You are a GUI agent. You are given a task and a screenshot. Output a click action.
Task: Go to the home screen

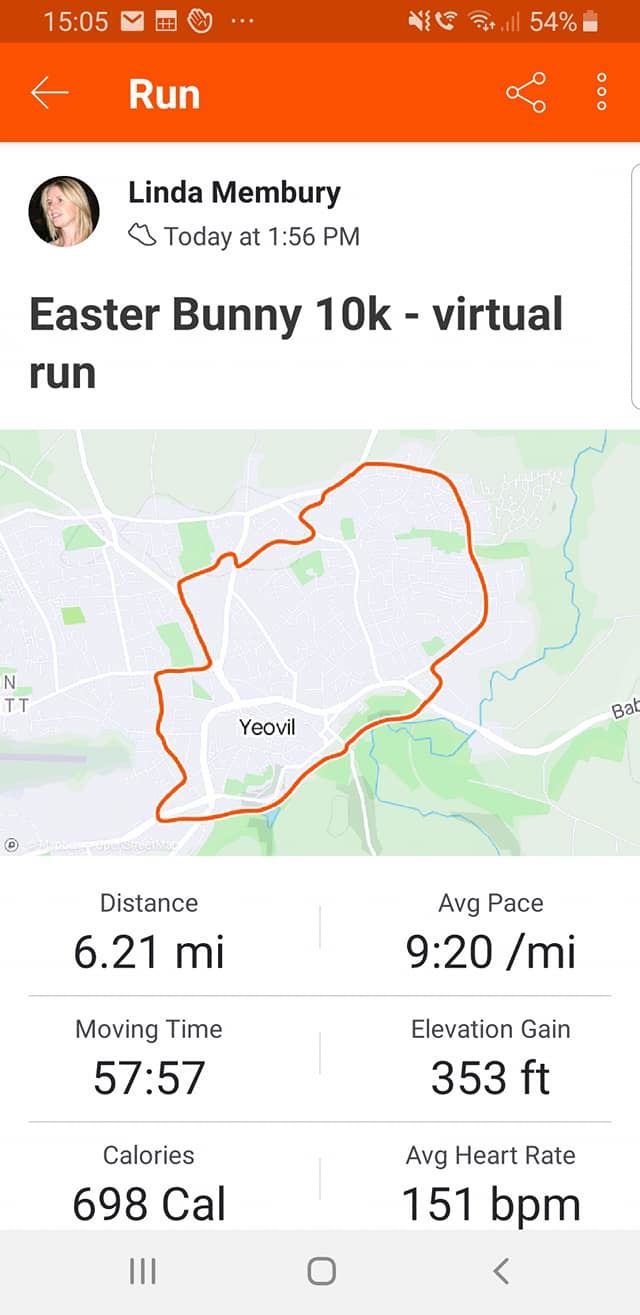[x=321, y=1271]
